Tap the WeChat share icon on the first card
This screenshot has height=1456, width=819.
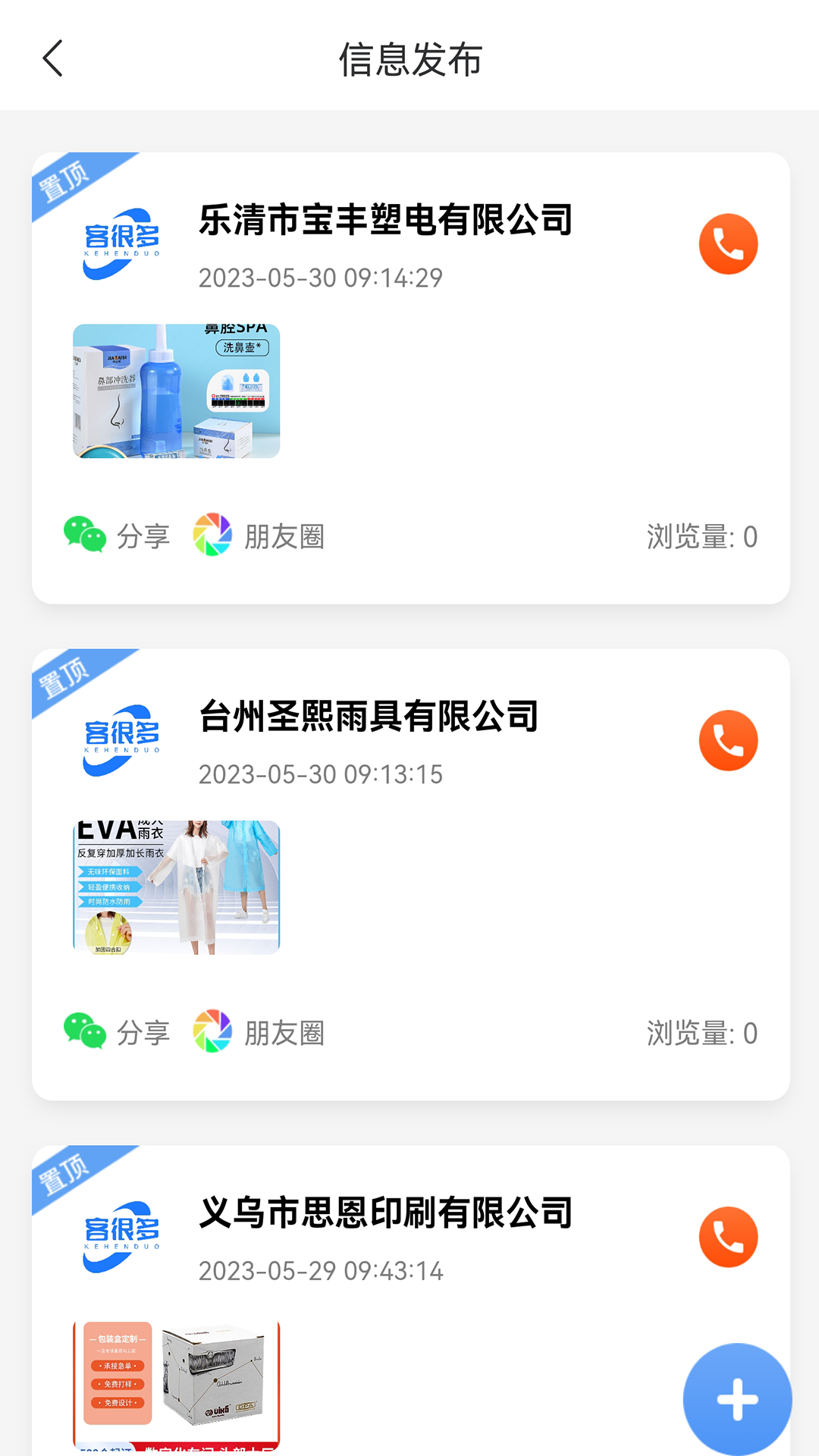pyautogui.click(x=83, y=535)
